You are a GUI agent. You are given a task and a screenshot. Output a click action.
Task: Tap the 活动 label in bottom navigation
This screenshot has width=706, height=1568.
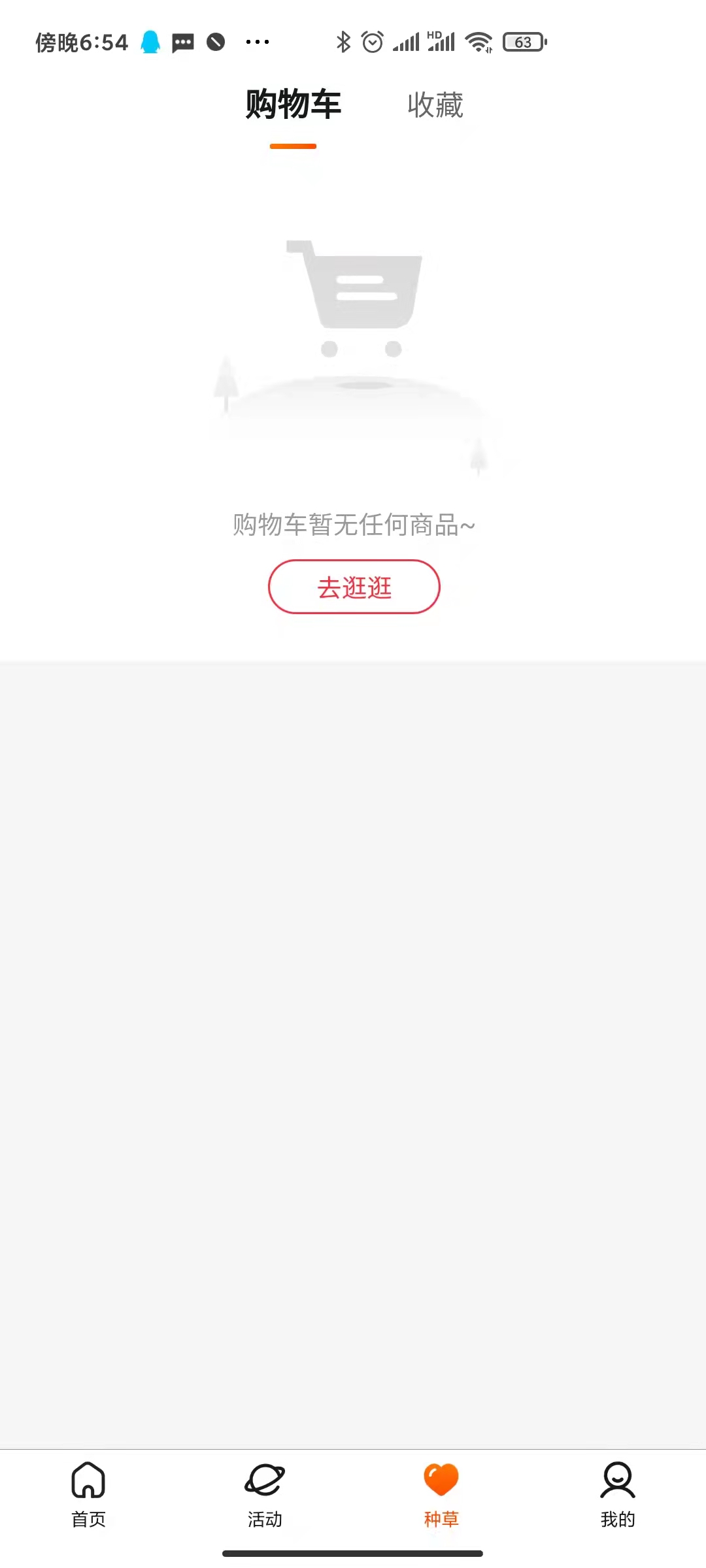(x=265, y=1520)
